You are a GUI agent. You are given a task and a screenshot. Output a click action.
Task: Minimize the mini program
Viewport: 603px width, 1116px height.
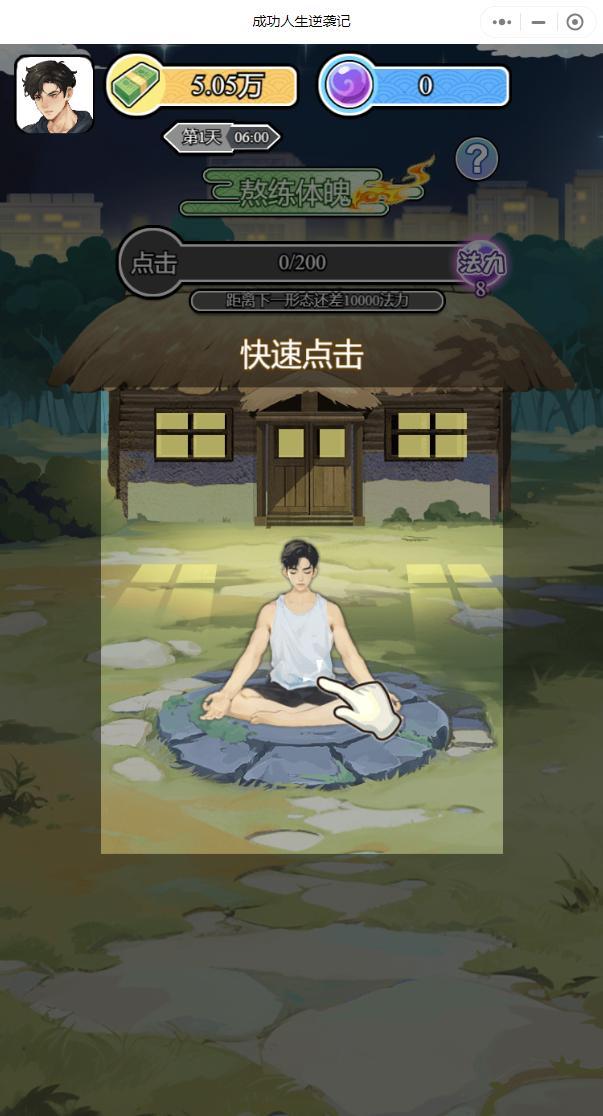click(x=539, y=22)
